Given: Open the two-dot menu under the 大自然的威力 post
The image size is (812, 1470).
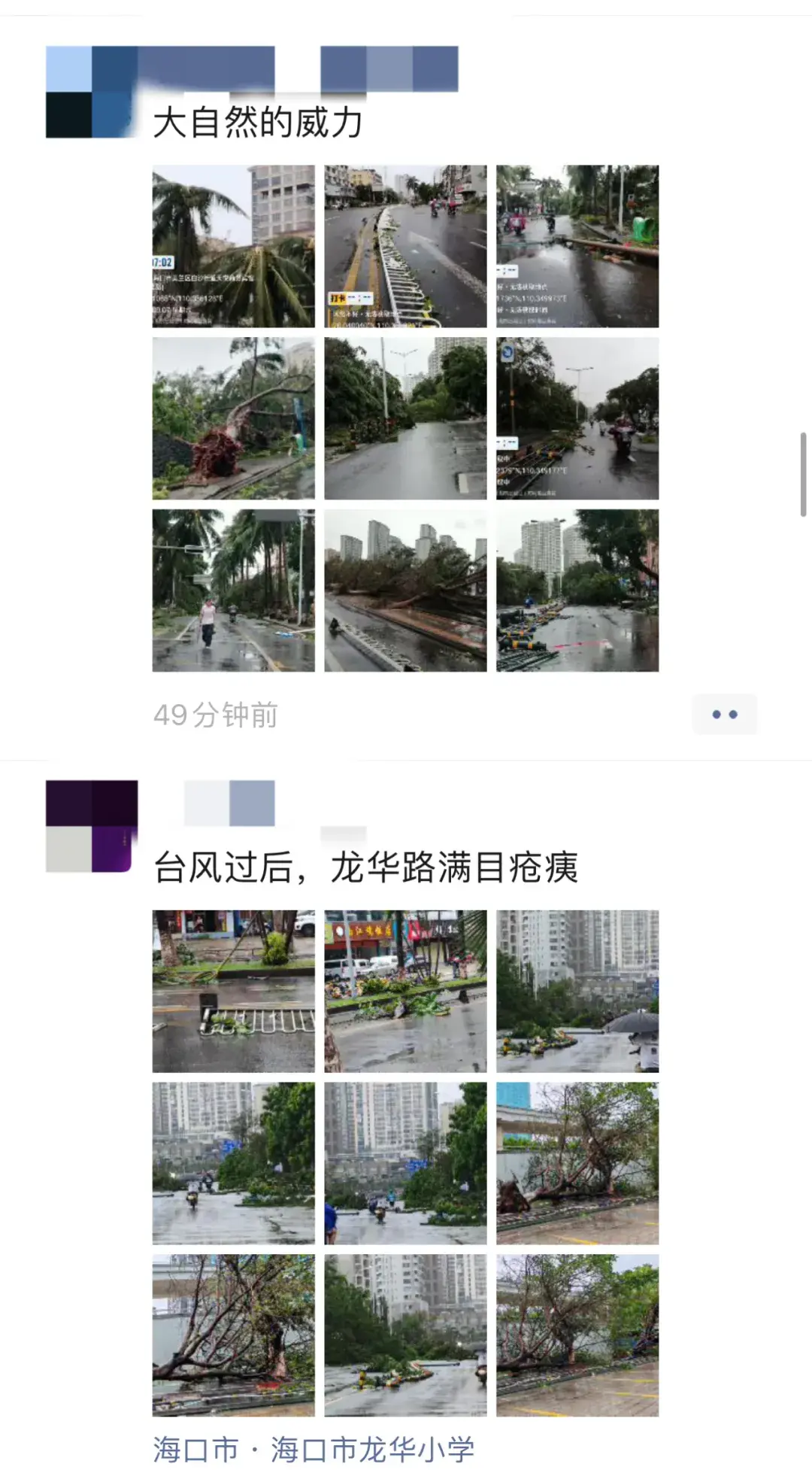Looking at the screenshot, I should [724, 714].
